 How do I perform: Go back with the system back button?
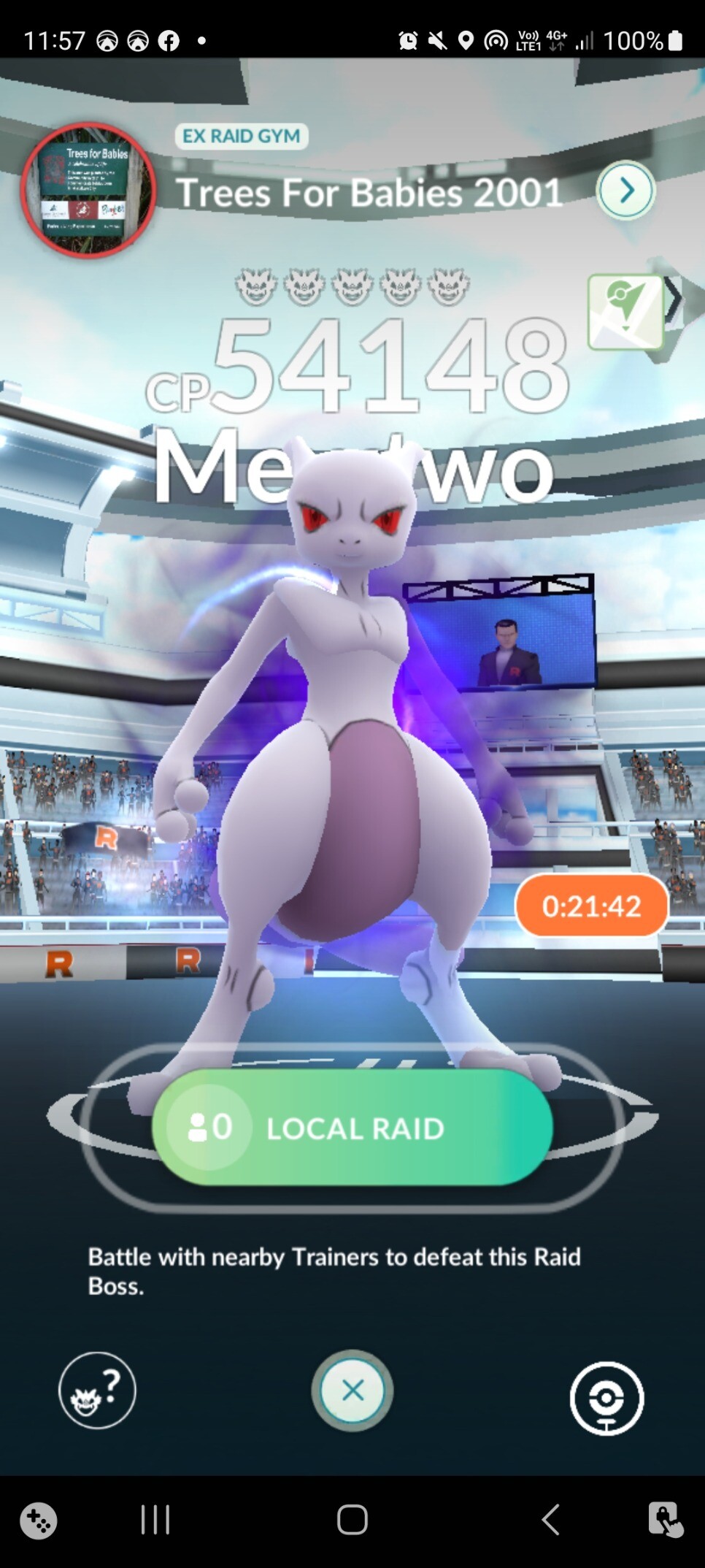click(x=550, y=1519)
